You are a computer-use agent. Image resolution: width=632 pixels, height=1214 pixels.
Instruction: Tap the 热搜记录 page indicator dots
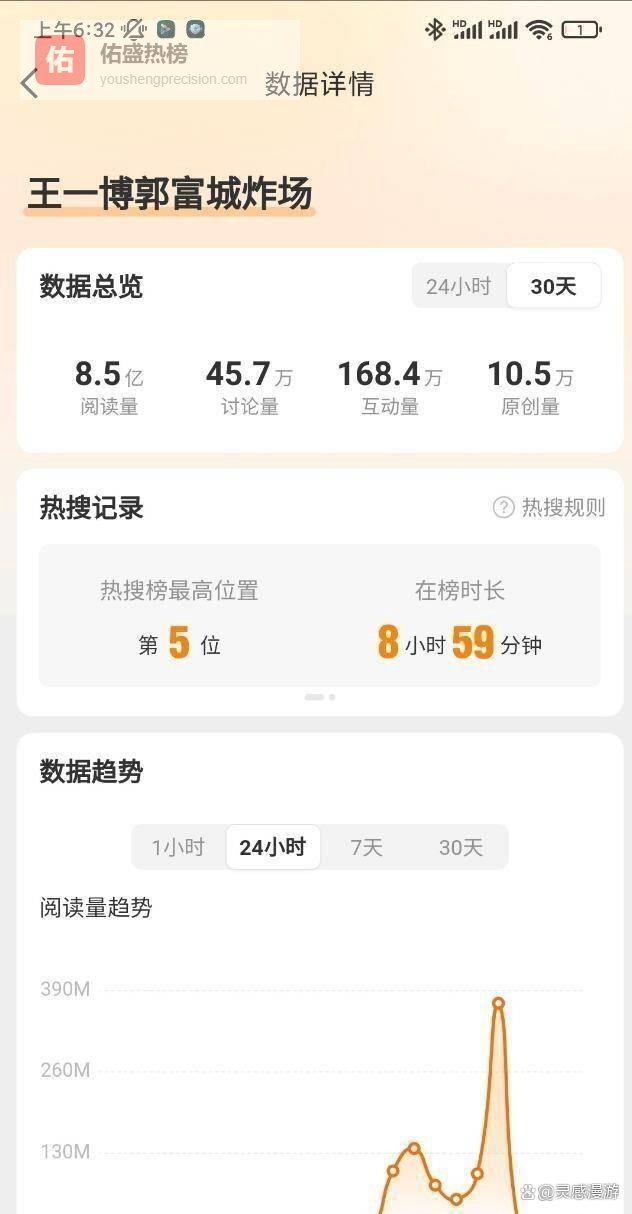coord(319,697)
